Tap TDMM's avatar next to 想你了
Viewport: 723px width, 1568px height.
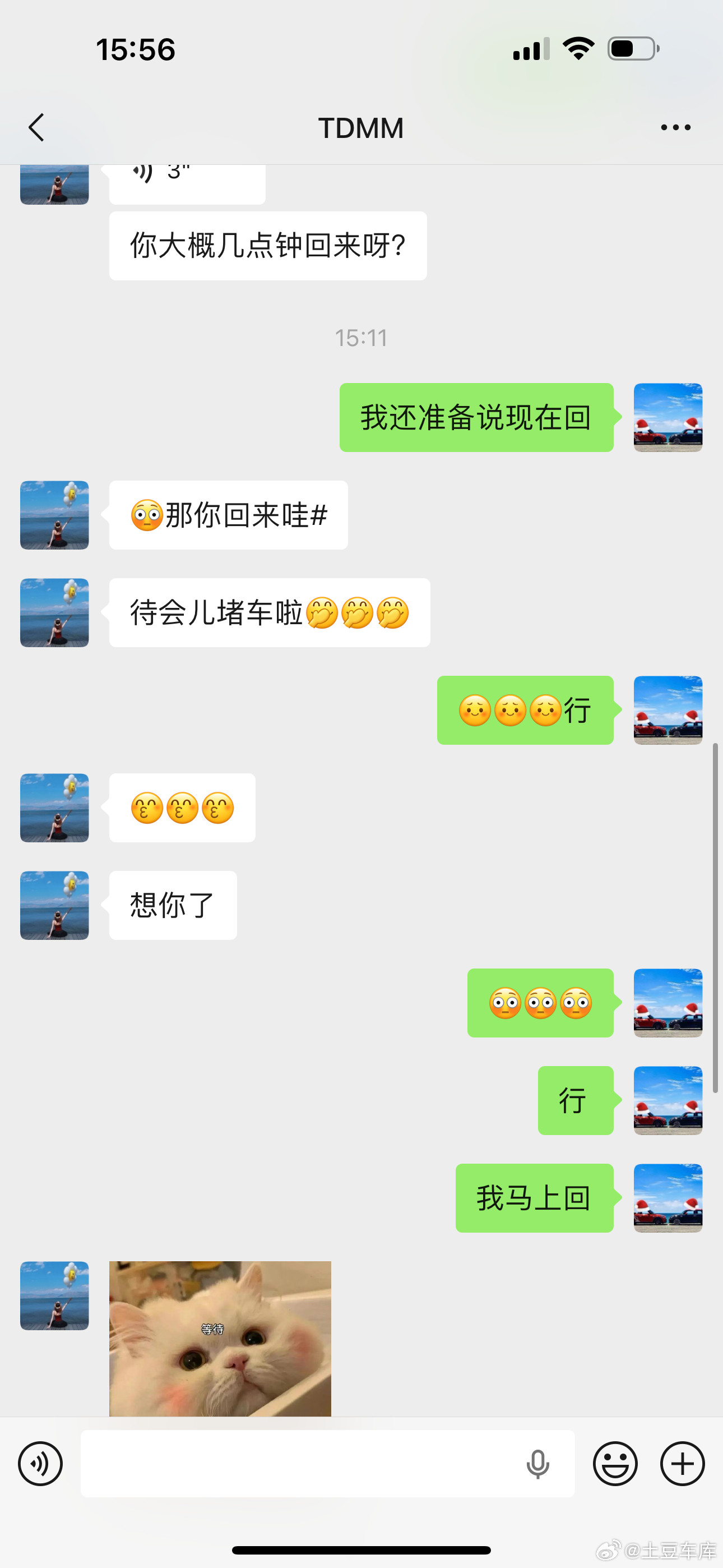(54, 906)
